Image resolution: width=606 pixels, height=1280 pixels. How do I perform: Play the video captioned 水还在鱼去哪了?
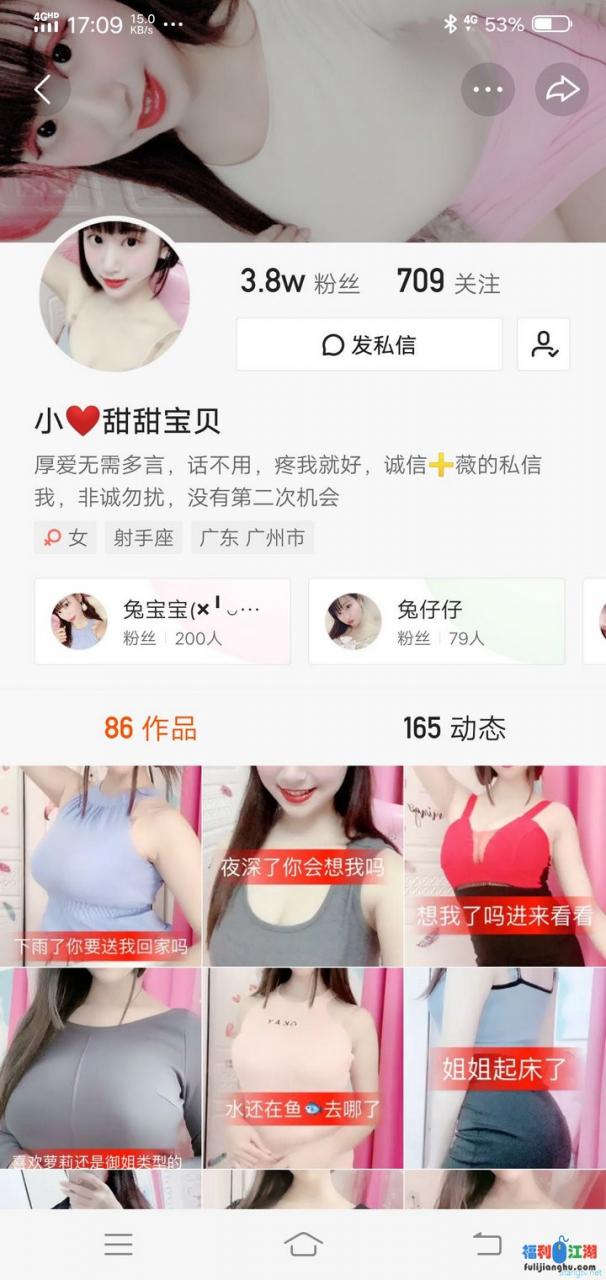pos(302,1068)
